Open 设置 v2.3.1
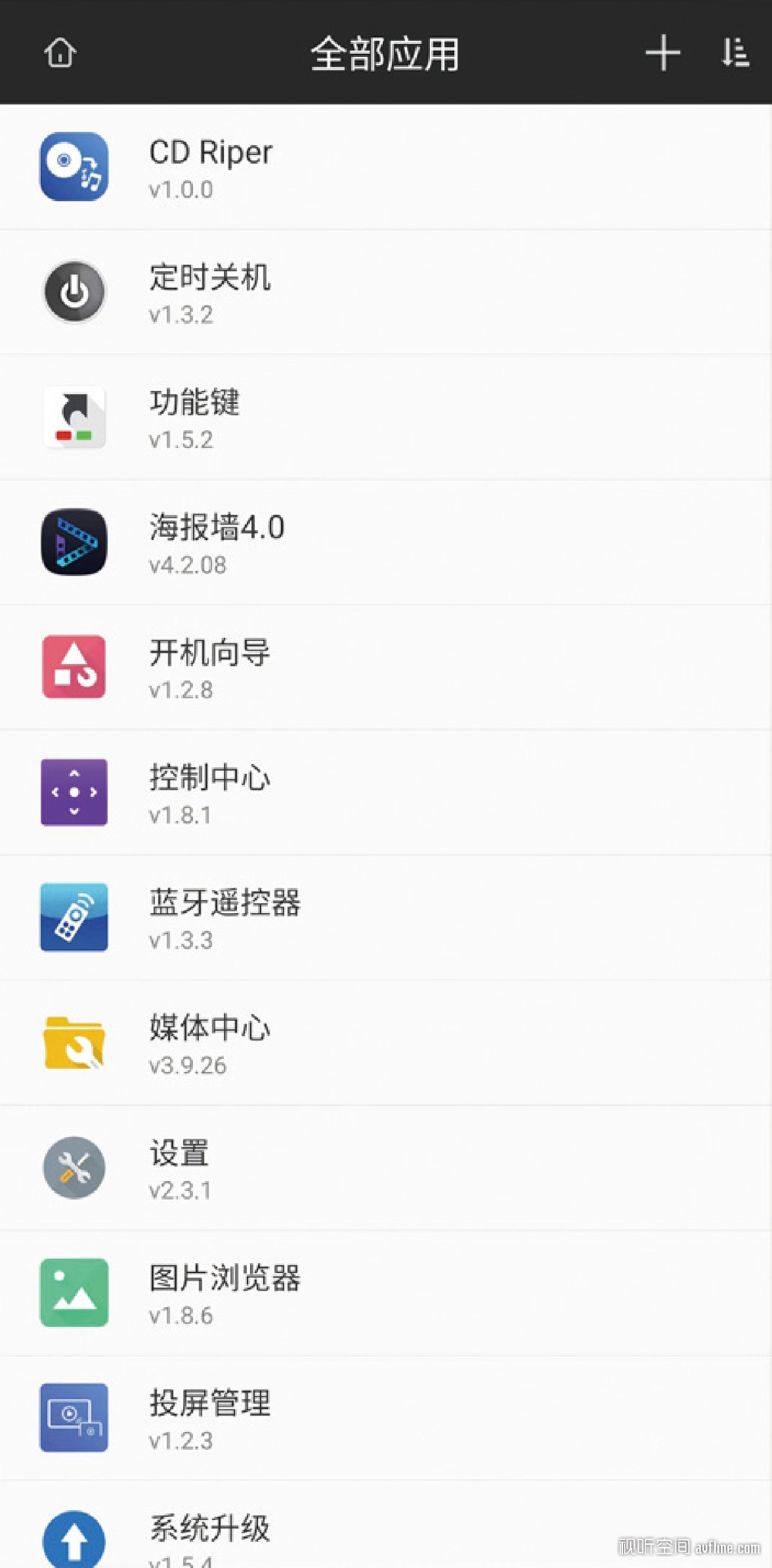772x1568 pixels. pos(386,1168)
